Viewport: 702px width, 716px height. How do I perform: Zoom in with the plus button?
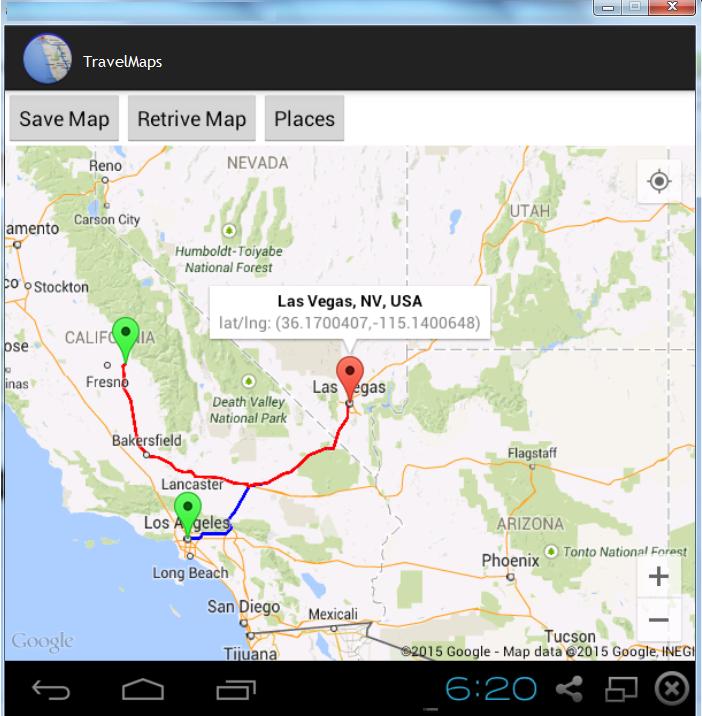click(x=658, y=576)
